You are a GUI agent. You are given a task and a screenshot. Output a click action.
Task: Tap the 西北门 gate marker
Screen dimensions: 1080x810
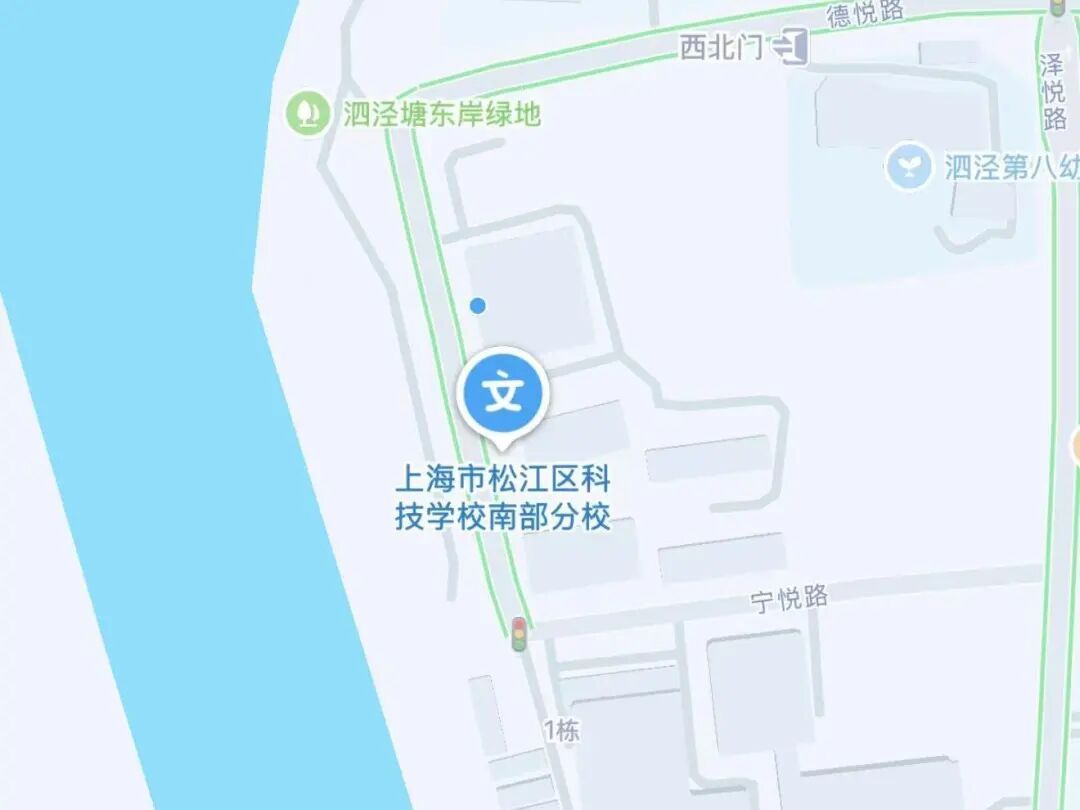[794, 46]
